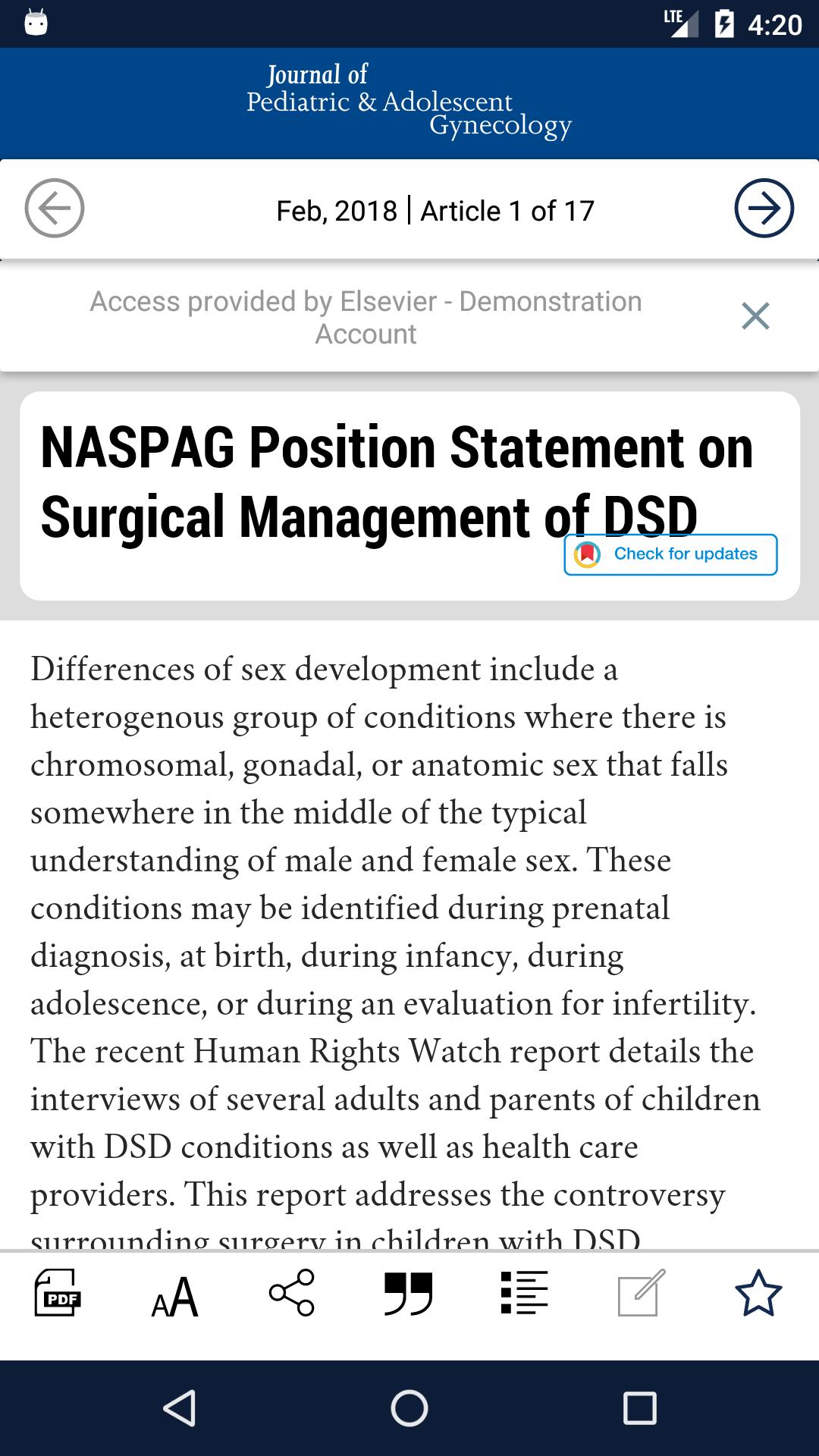The width and height of the screenshot is (819, 1456).
Task: Tap the Check for updates button
Action: [670, 554]
